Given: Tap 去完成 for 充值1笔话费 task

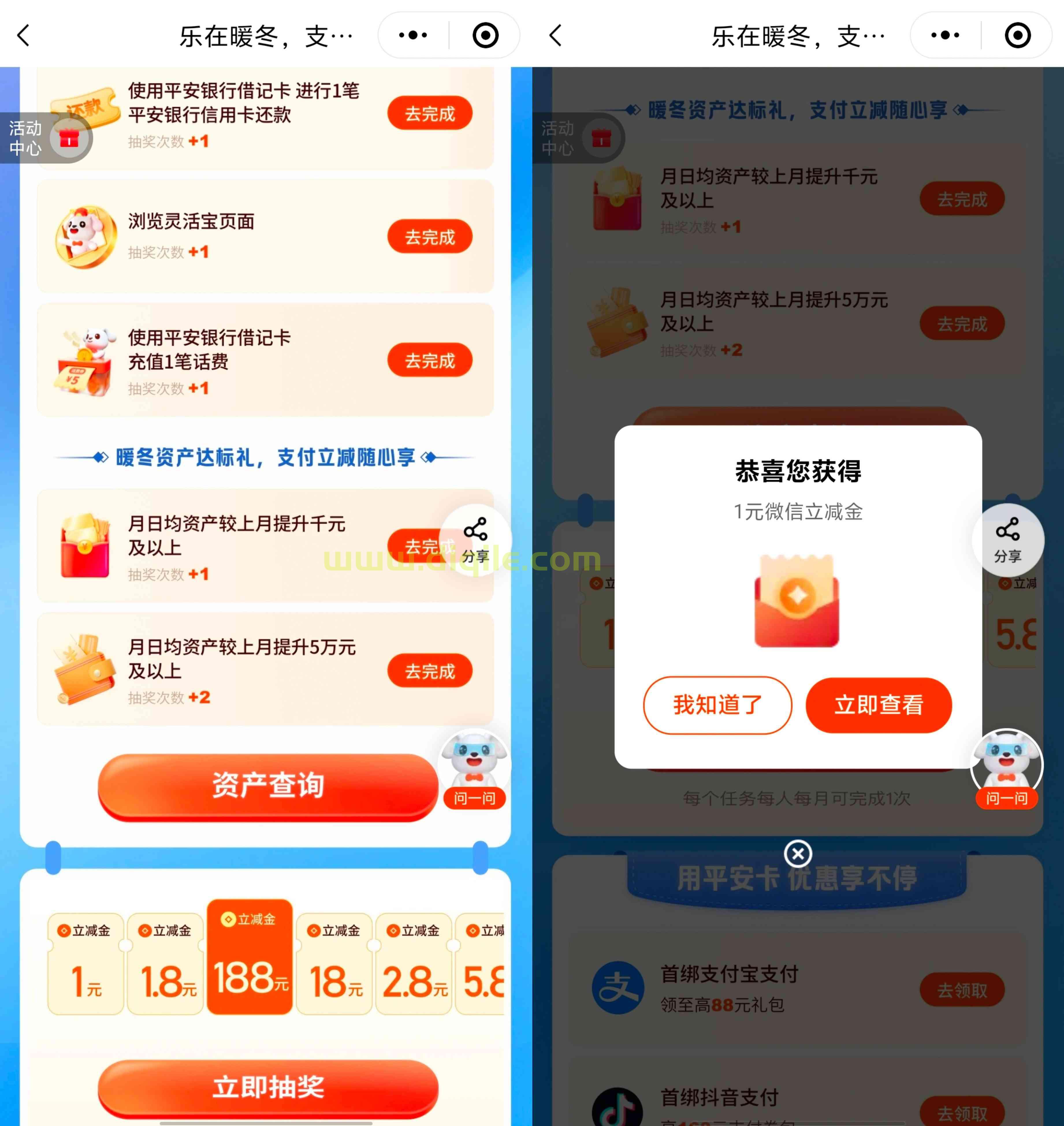Looking at the screenshot, I should click(x=429, y=360).
